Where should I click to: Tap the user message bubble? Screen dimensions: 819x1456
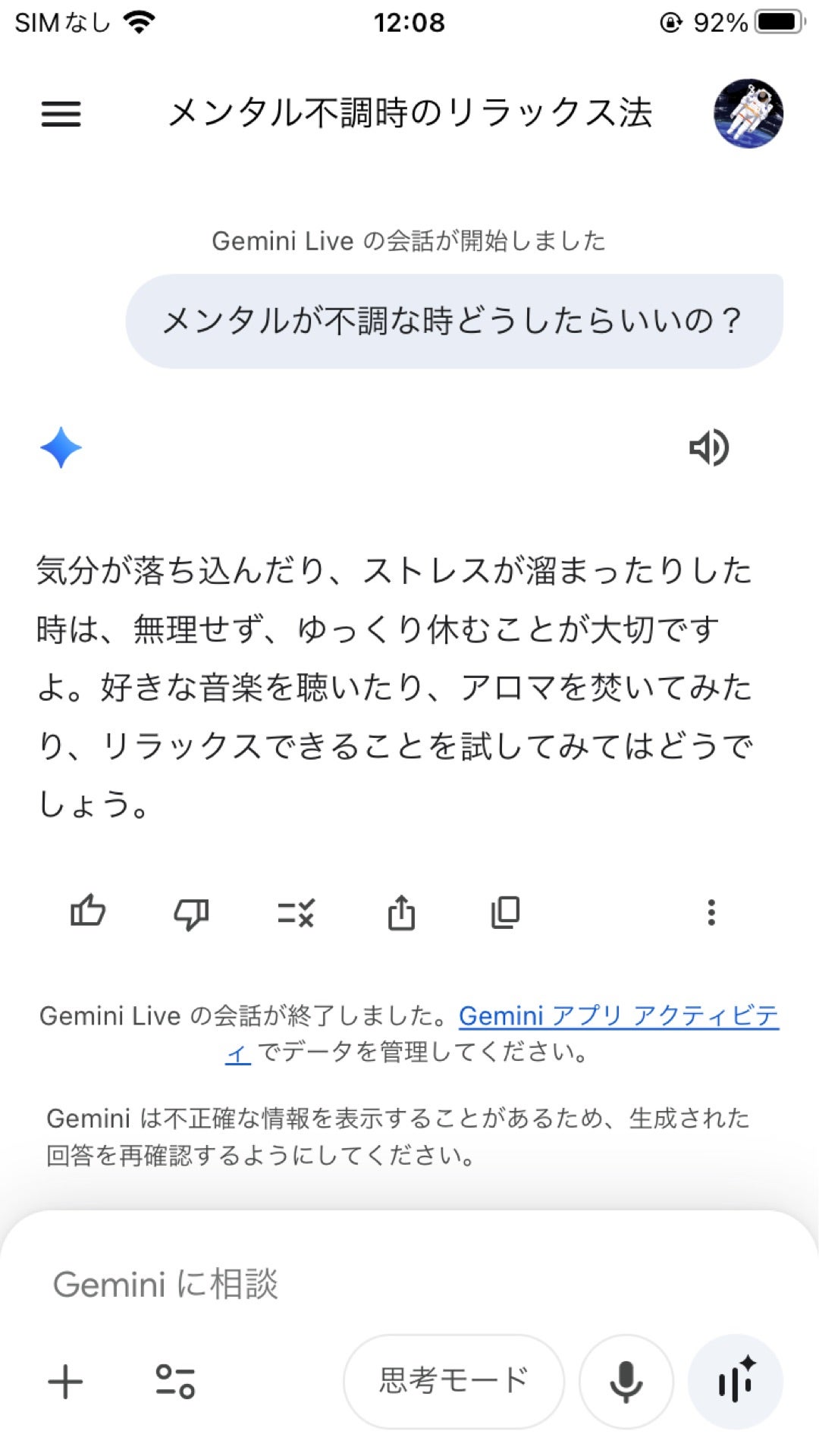pos(453,321)
